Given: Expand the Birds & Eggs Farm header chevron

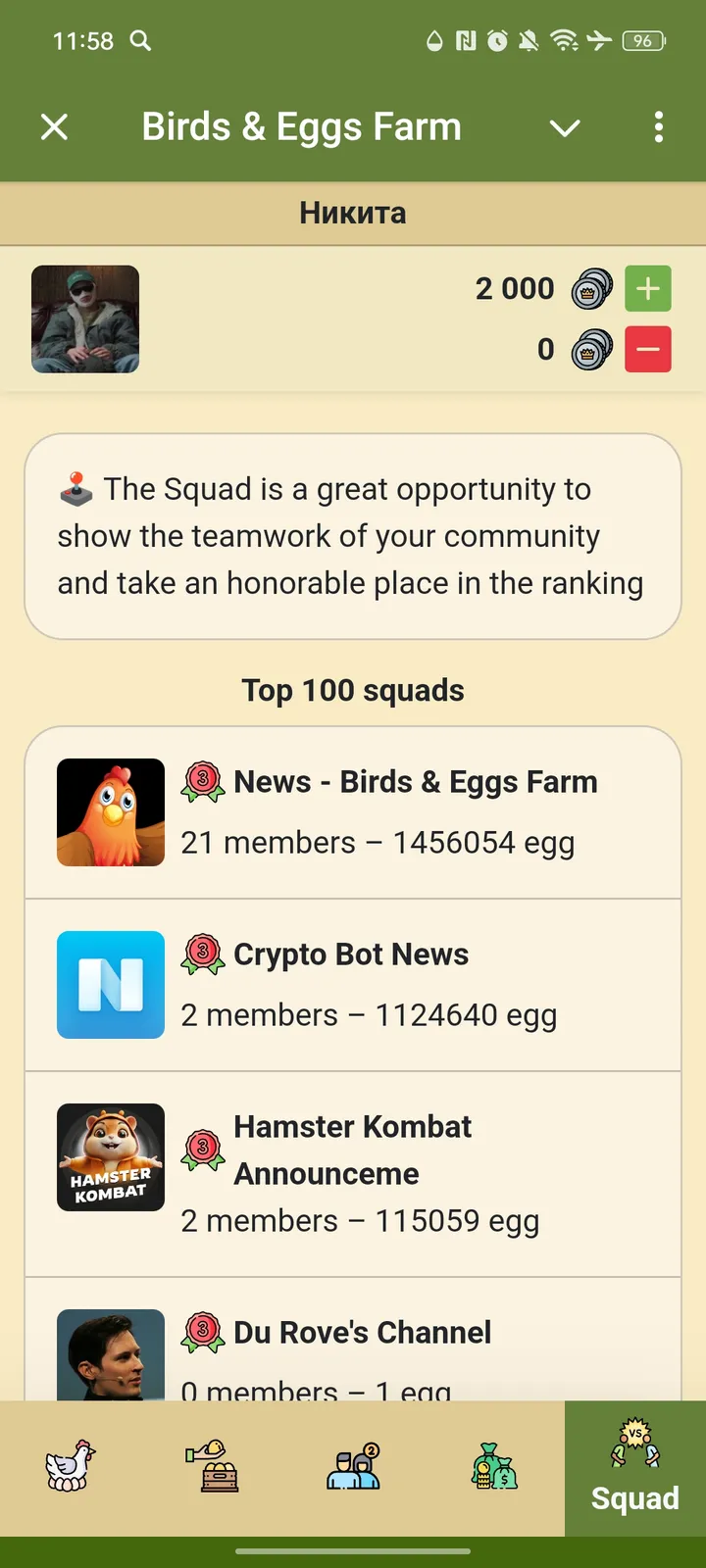Looking at the screenshot, I should (566, 127).
